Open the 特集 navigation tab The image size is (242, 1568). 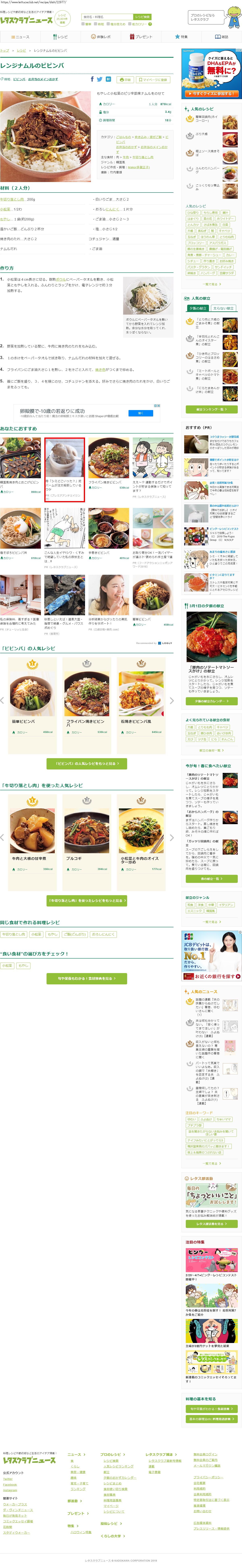coord(181,37)
